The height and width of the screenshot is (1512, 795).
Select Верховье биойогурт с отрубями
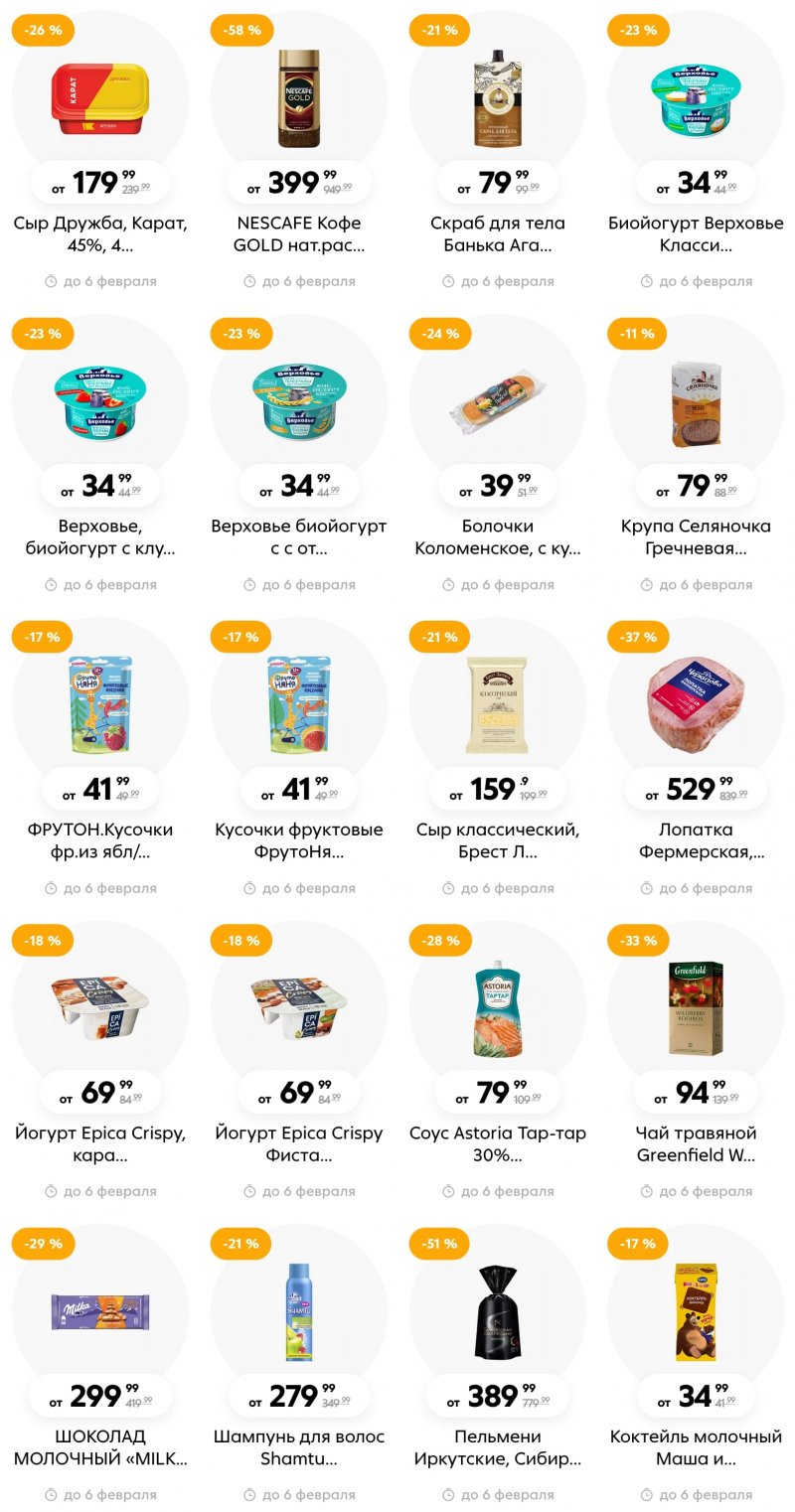tap(298, 402)
